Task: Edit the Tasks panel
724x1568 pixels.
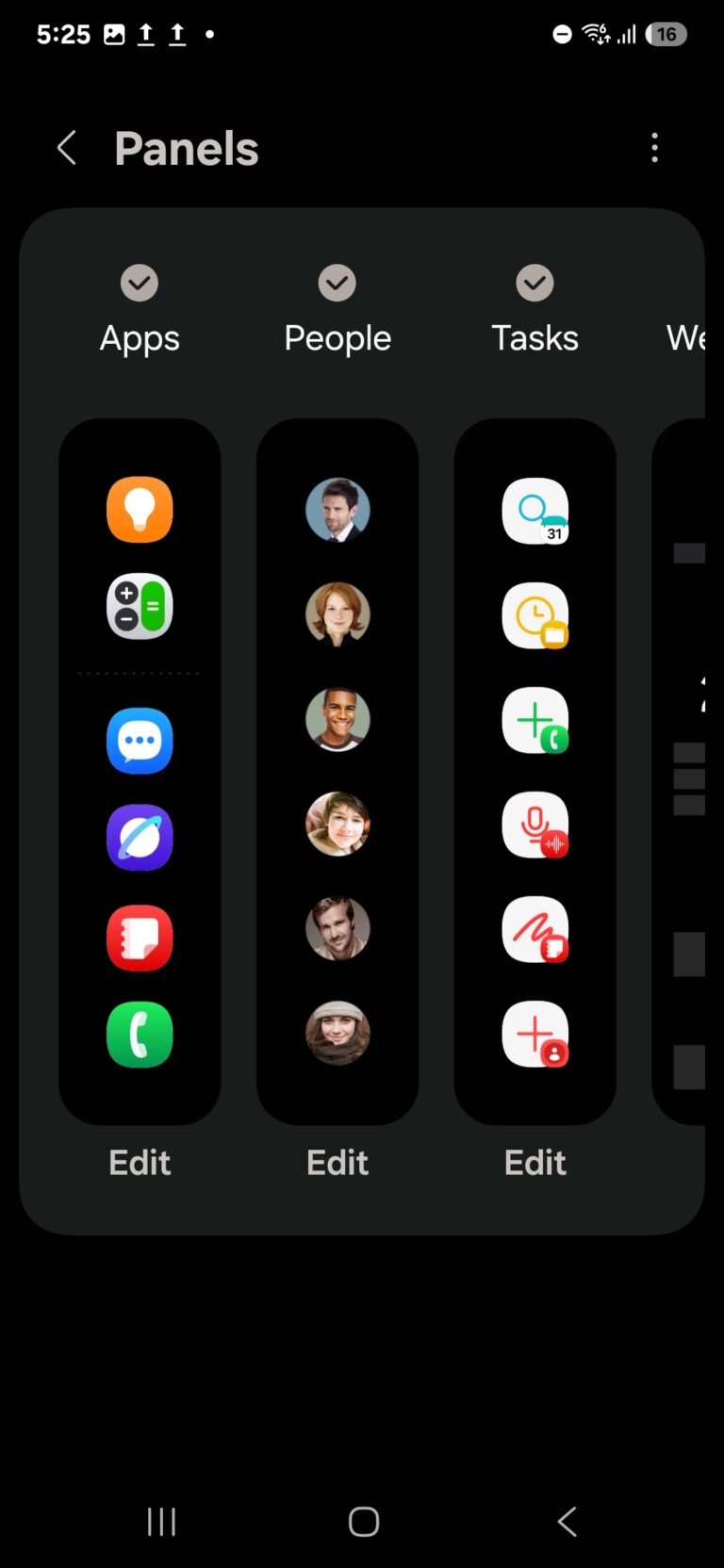Action: click(x=535, y=1162)
